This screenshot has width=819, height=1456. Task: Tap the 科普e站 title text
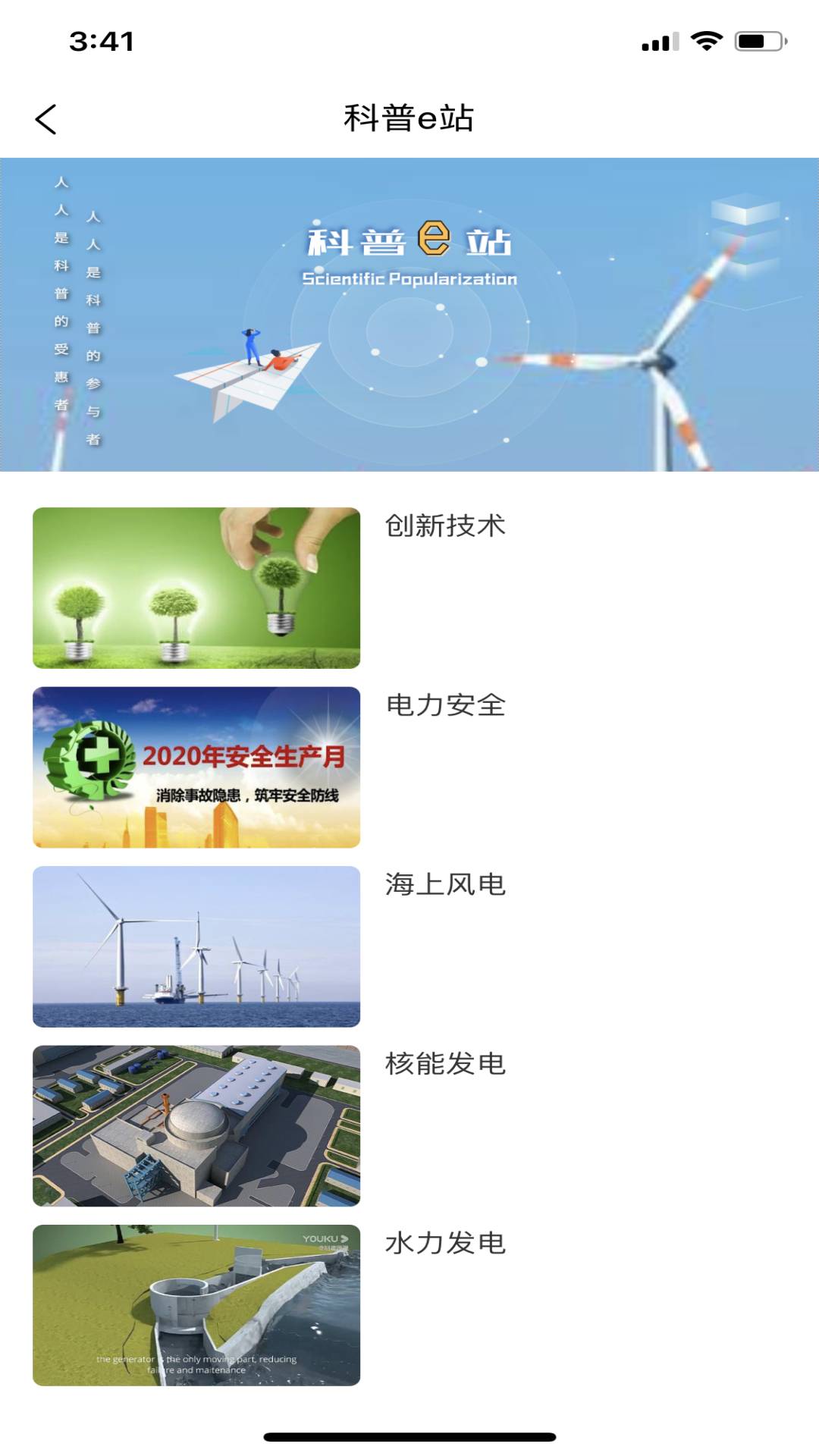pos(409,119)
